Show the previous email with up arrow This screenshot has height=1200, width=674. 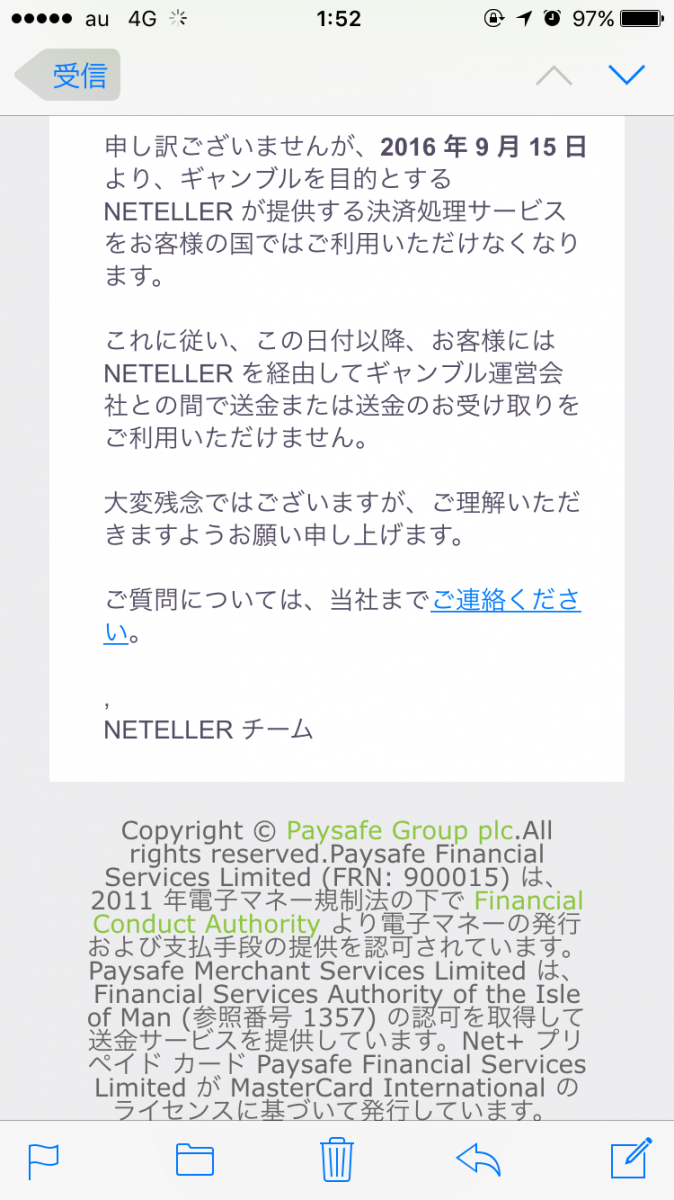click(554, 75)
